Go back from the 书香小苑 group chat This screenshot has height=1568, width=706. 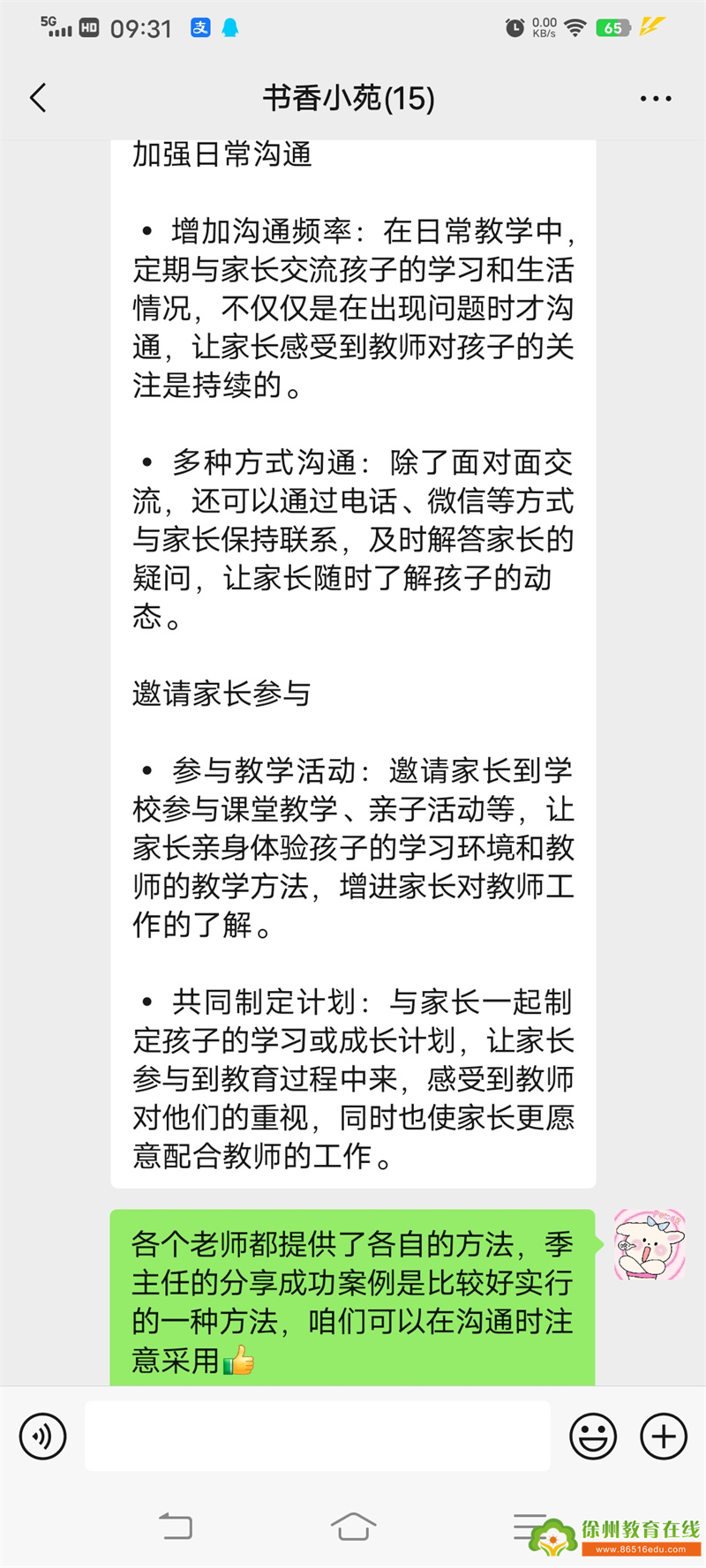pos(38,98)
